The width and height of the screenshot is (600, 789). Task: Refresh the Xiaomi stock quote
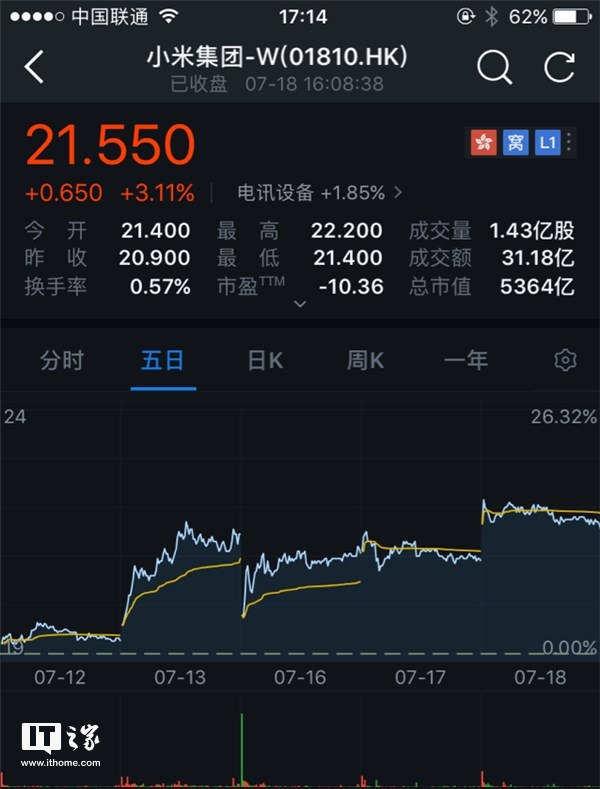pos(559,68)
